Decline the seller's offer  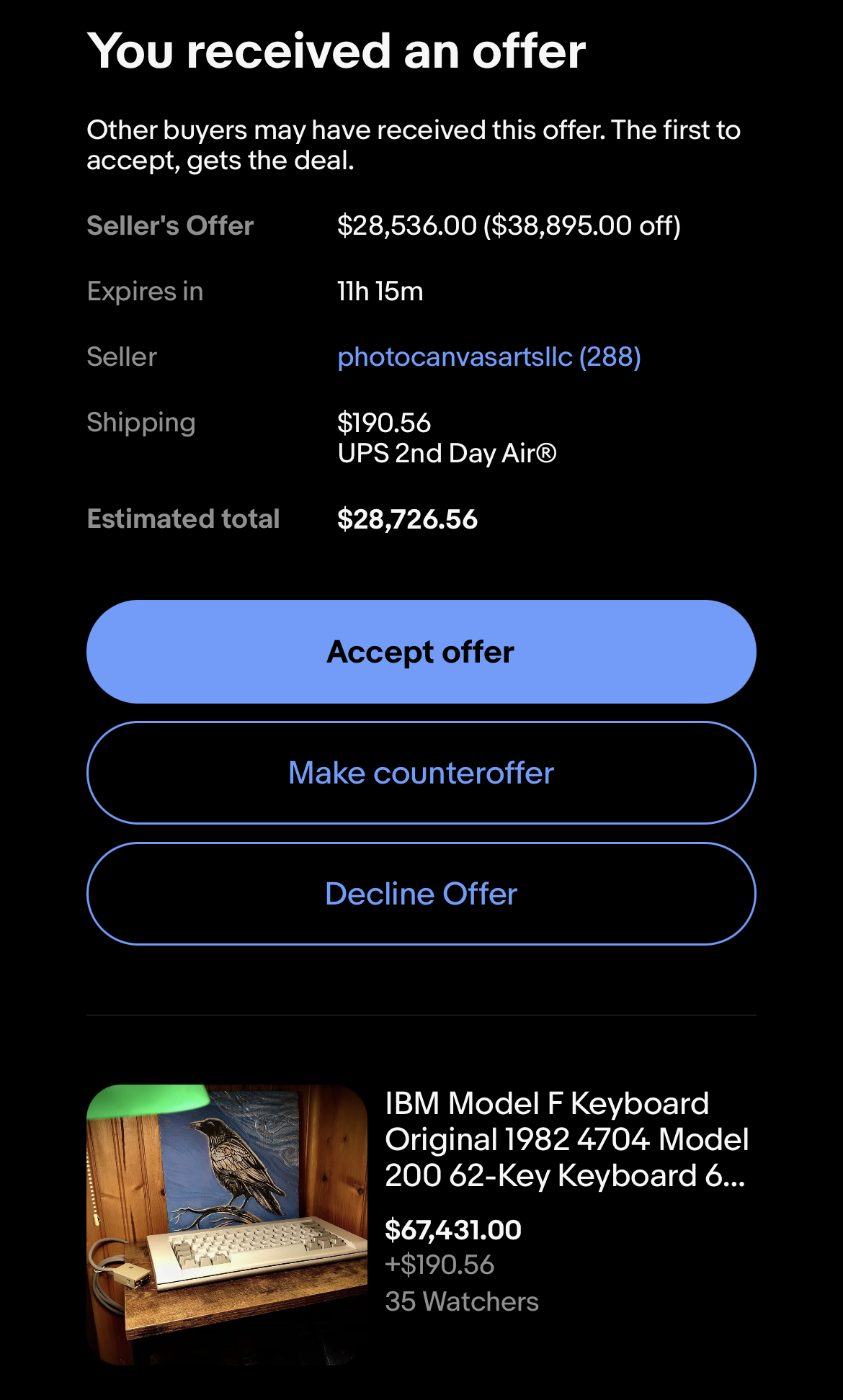[421, 894]
